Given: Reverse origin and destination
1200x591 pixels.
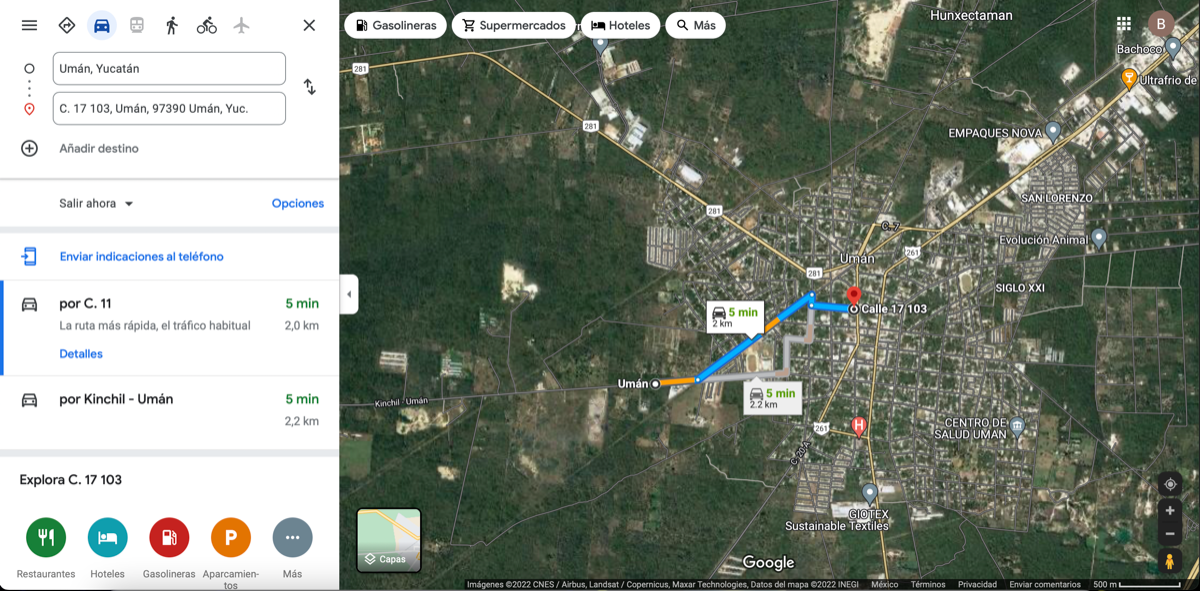Looking at the screenshot, I should (310, 88).
